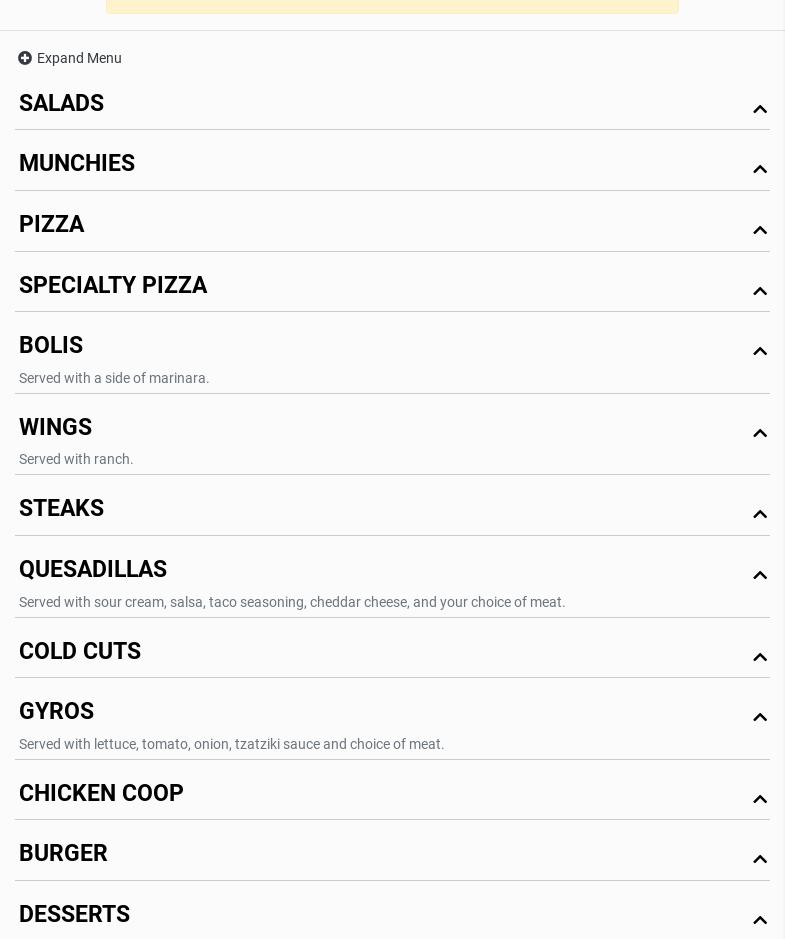The height and width of the screenshot is (939, 785).
Task: Toggle the COLD CUTS section collapsed
Action: pyautogui.click(x=760, y=657)
